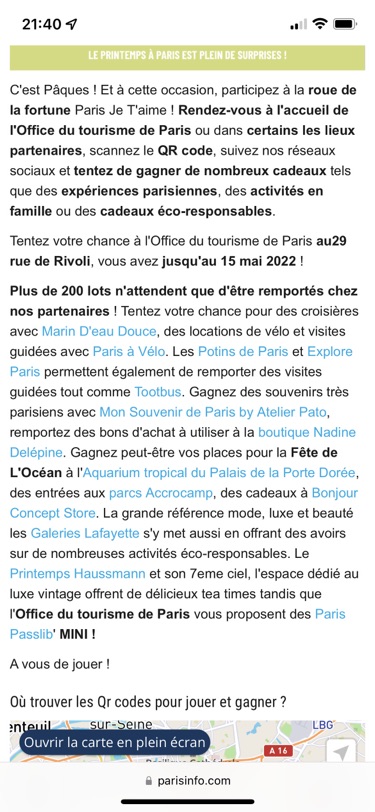Open the boutique Nadine Delépine link
The height and width of the screenshot is (812, 375).
pos(307,432)
